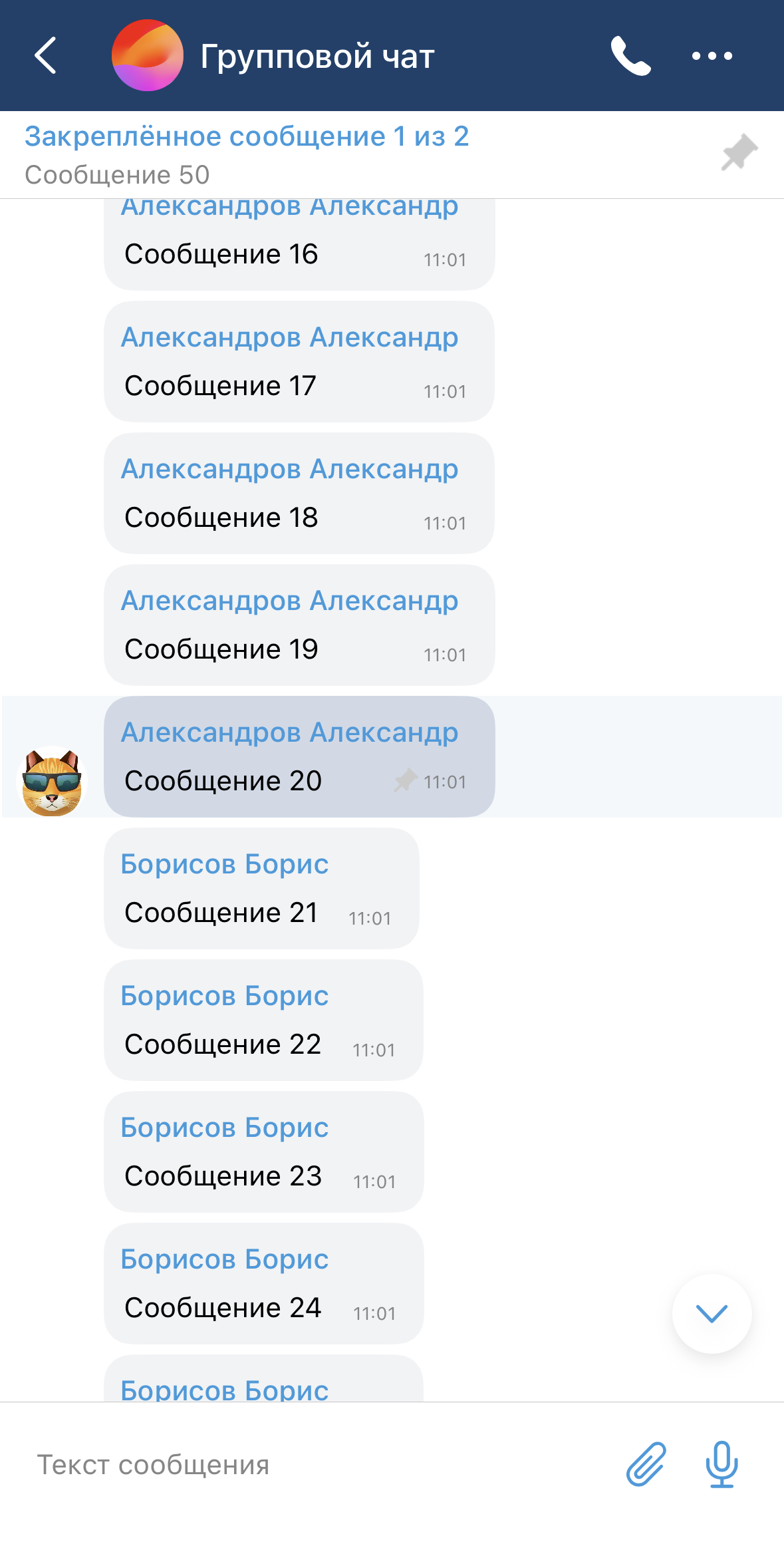Tap the pin icon in the pinned bar
Image resolution: width=784 pixels, height=1554 pixels.
coord(739,153)
